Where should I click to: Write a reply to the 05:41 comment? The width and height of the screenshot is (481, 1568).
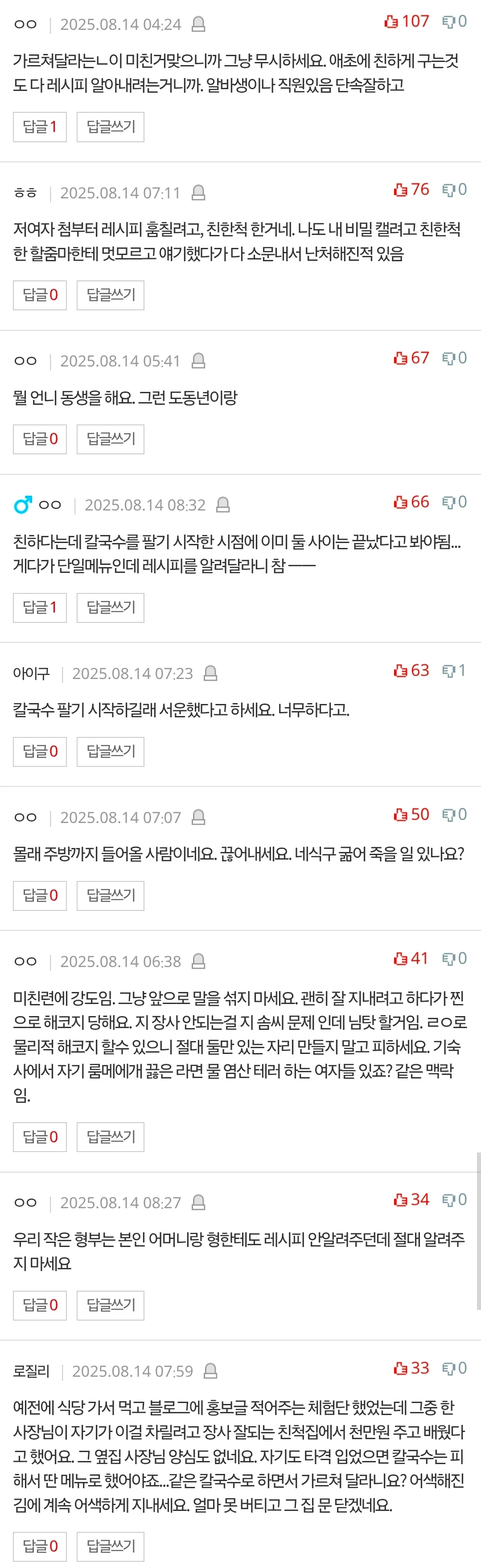110,439
